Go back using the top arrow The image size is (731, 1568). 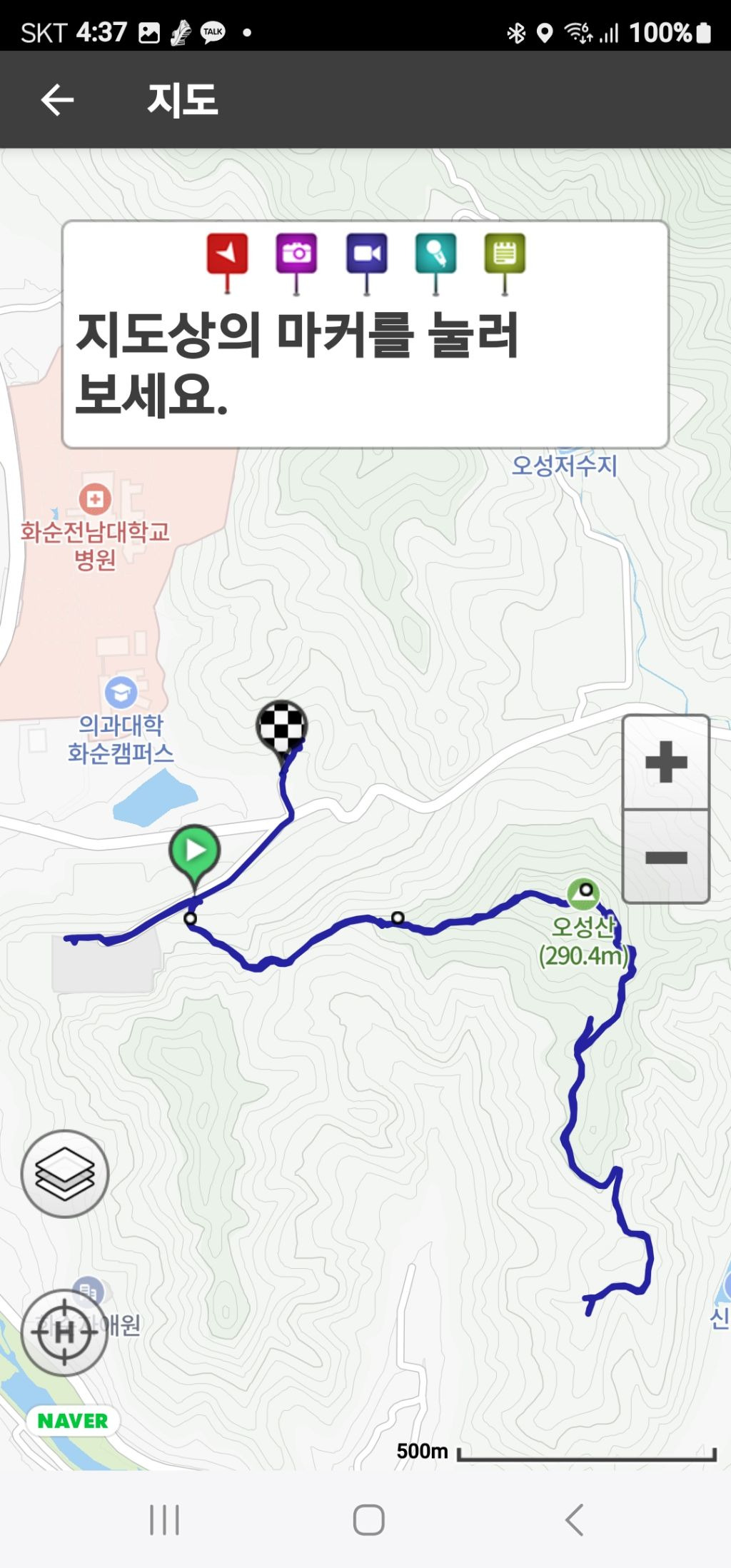click(x=57, y=99)
